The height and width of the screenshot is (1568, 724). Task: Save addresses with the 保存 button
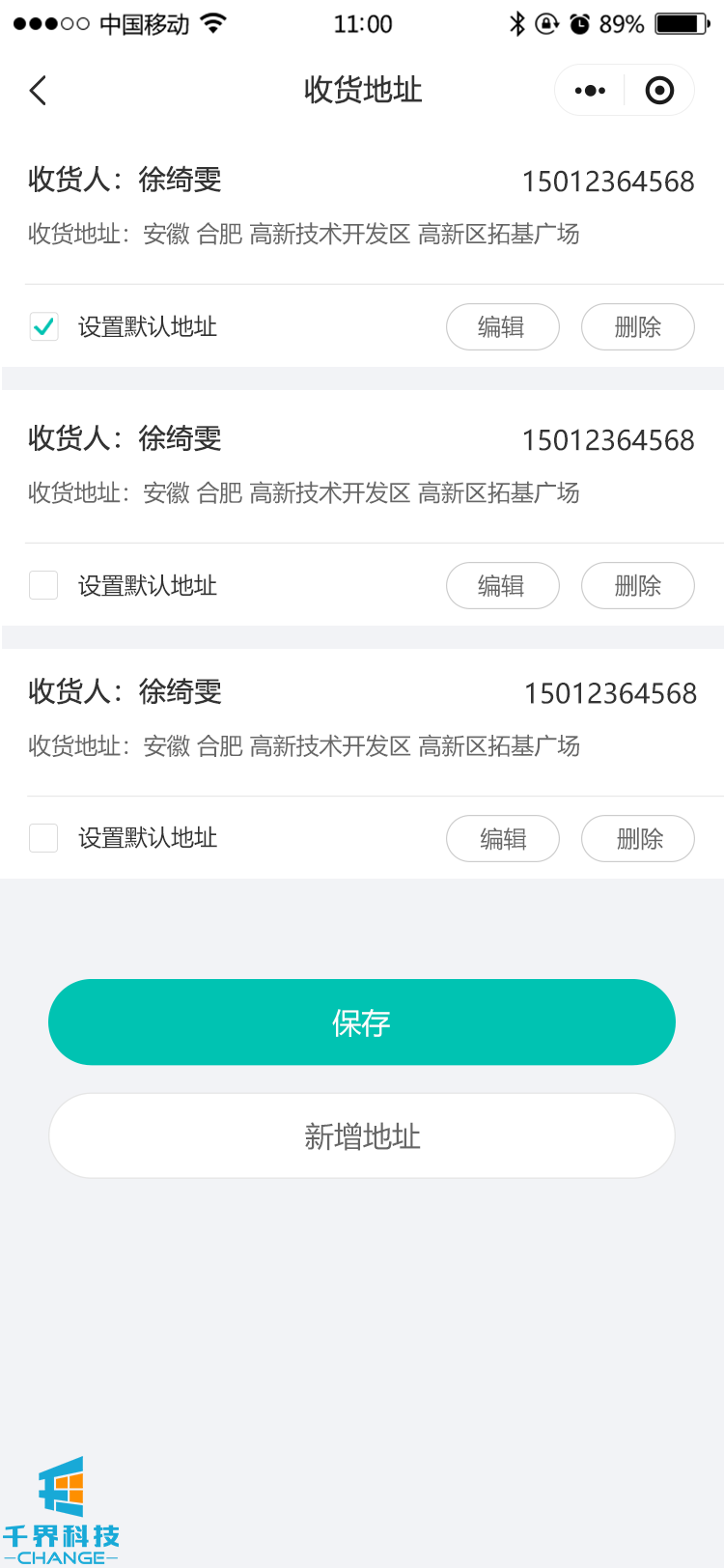362,1022
